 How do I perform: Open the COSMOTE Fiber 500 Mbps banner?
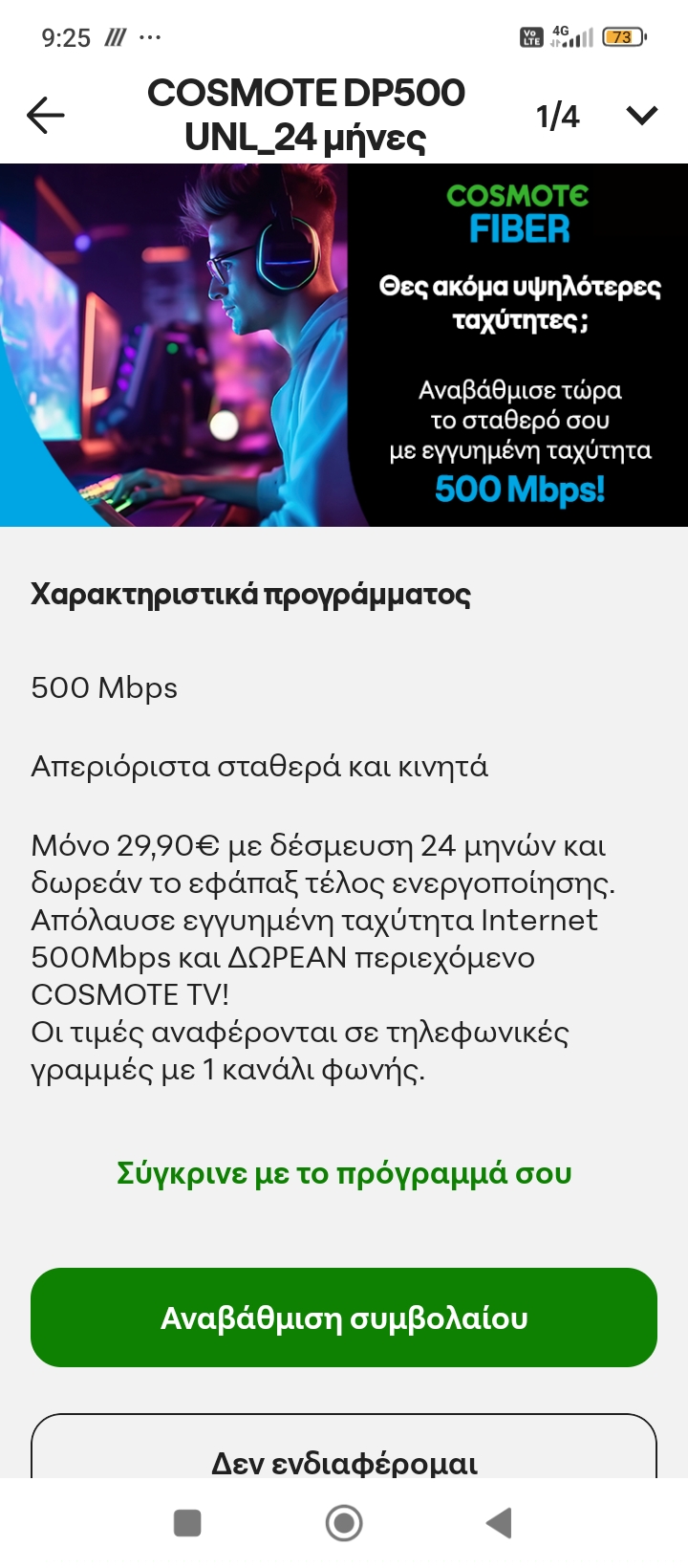tap(344, 344)
